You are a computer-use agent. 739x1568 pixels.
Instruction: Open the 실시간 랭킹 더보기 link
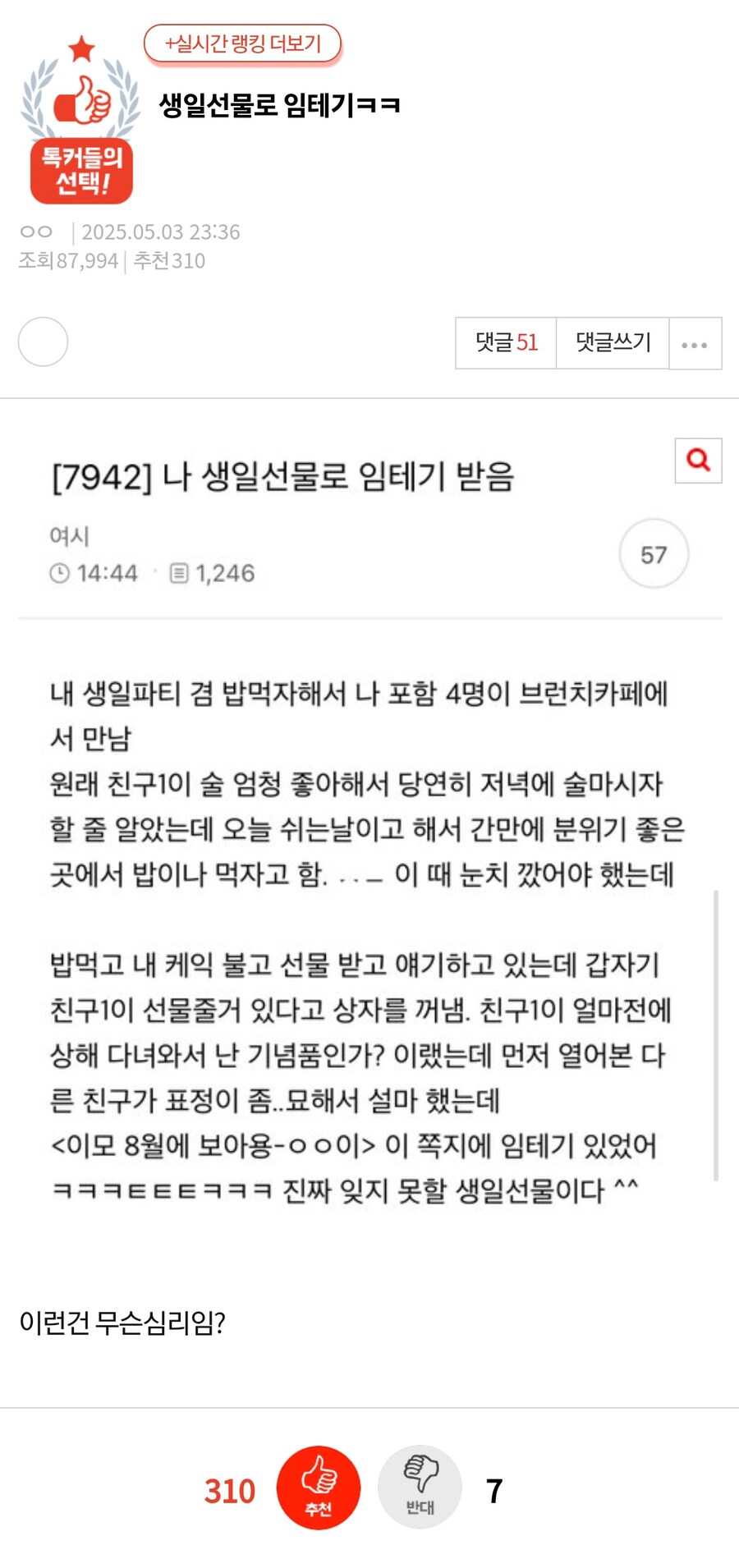[x=242, y=44]
